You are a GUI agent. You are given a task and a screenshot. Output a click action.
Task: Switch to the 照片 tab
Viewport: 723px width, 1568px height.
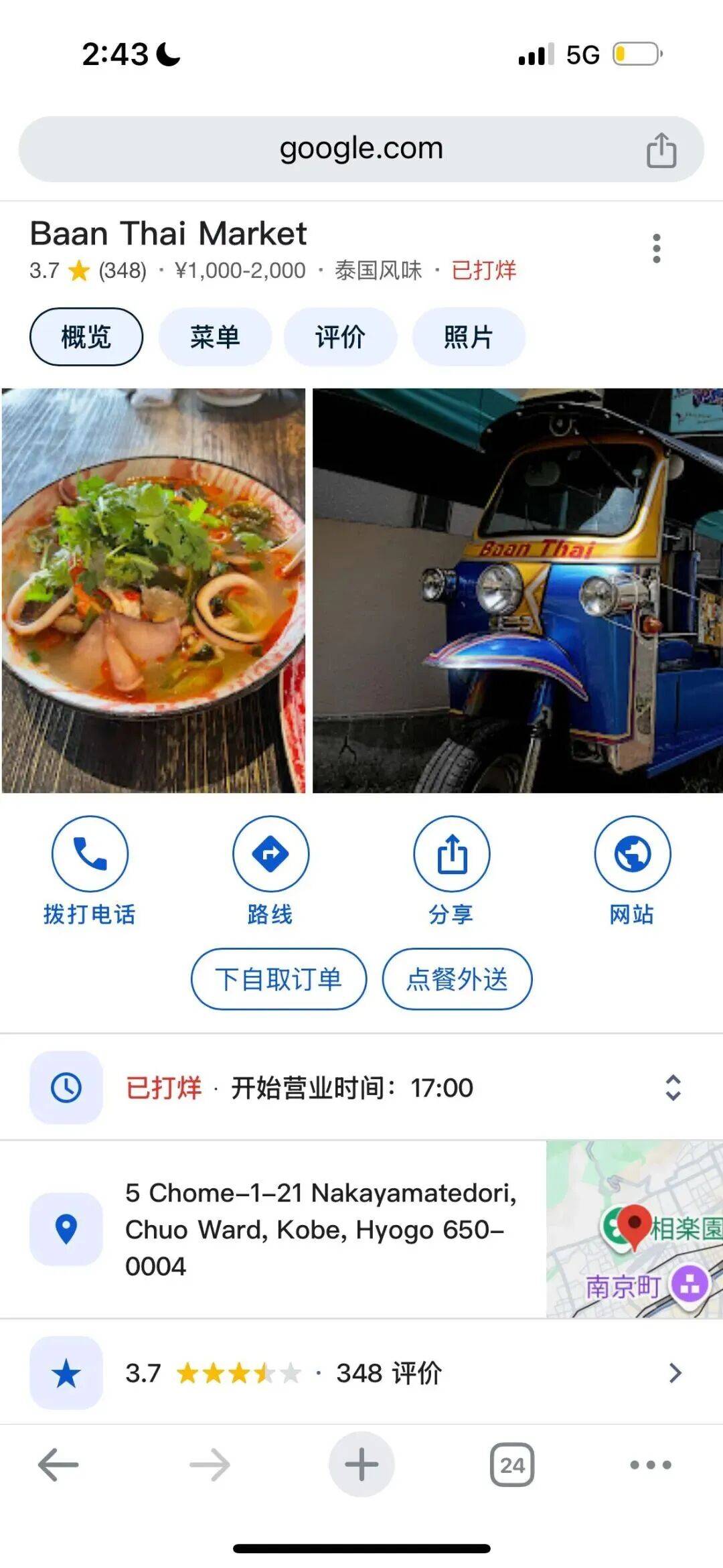pyautogui.click(x=468, y=337)
